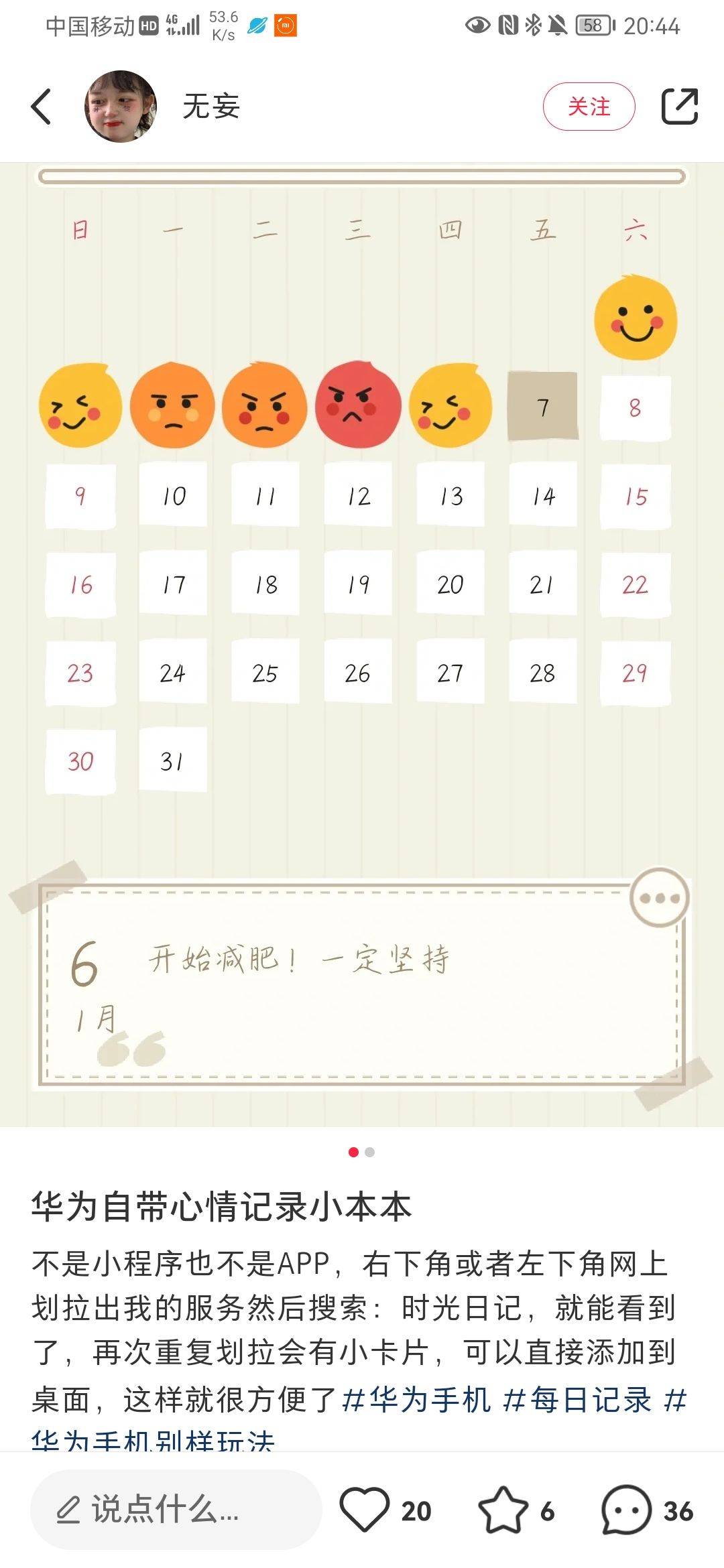
Task: Tap the 说点什么 comment field
Action: pos(176,1510)
